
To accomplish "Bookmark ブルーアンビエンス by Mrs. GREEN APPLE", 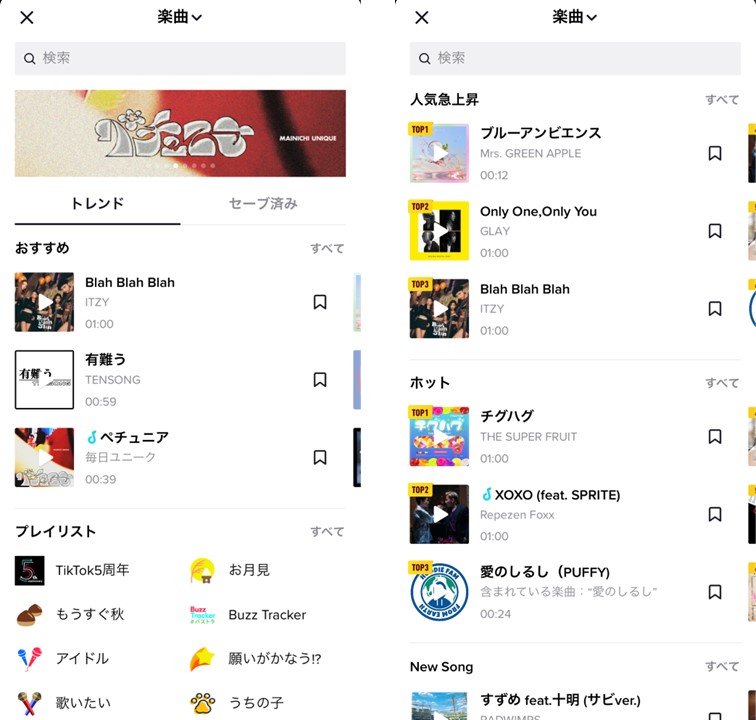I will tap(715, 153).
